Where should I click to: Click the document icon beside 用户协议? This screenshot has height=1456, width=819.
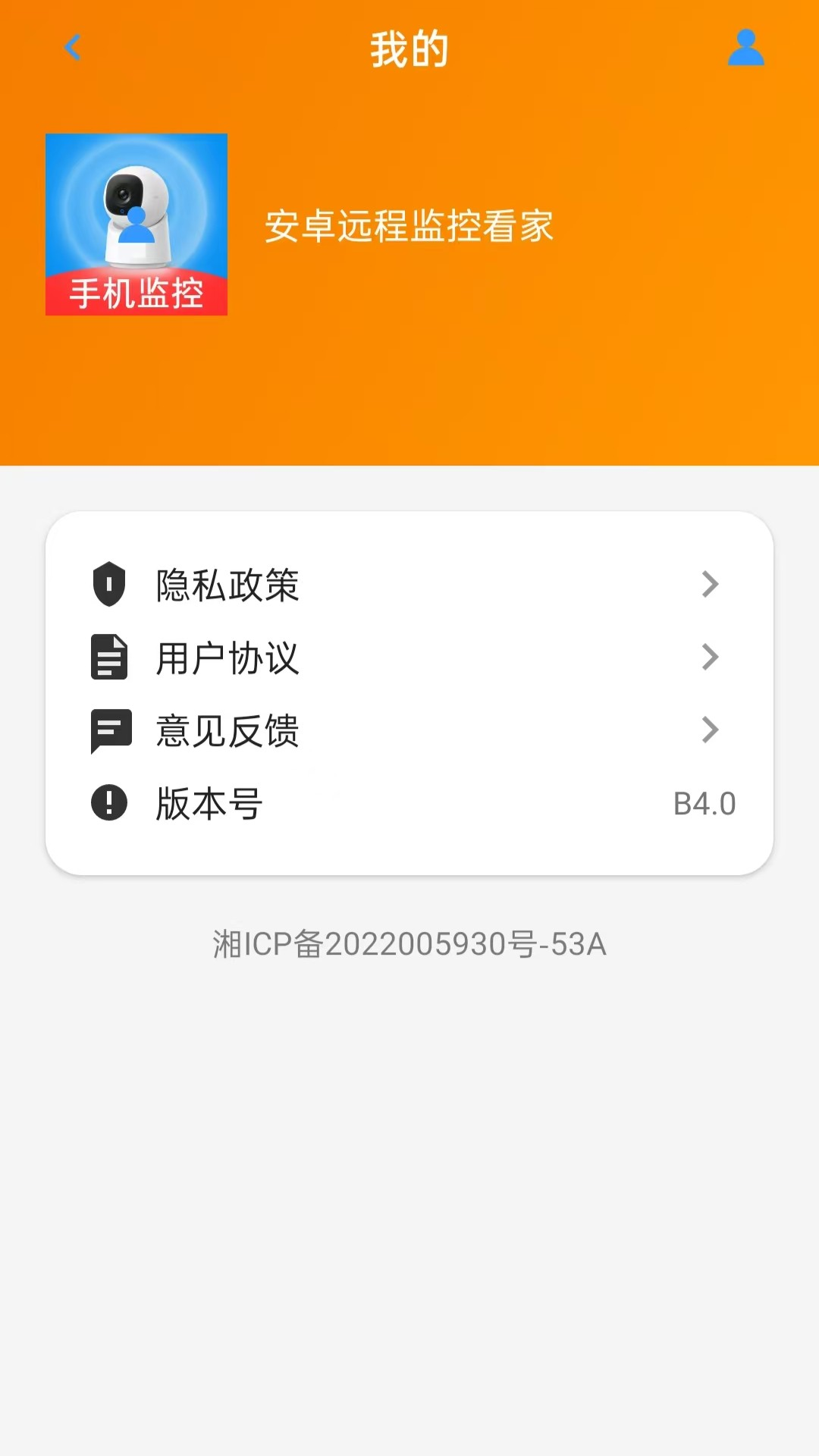pyautogui.click(x=108, y=657)
